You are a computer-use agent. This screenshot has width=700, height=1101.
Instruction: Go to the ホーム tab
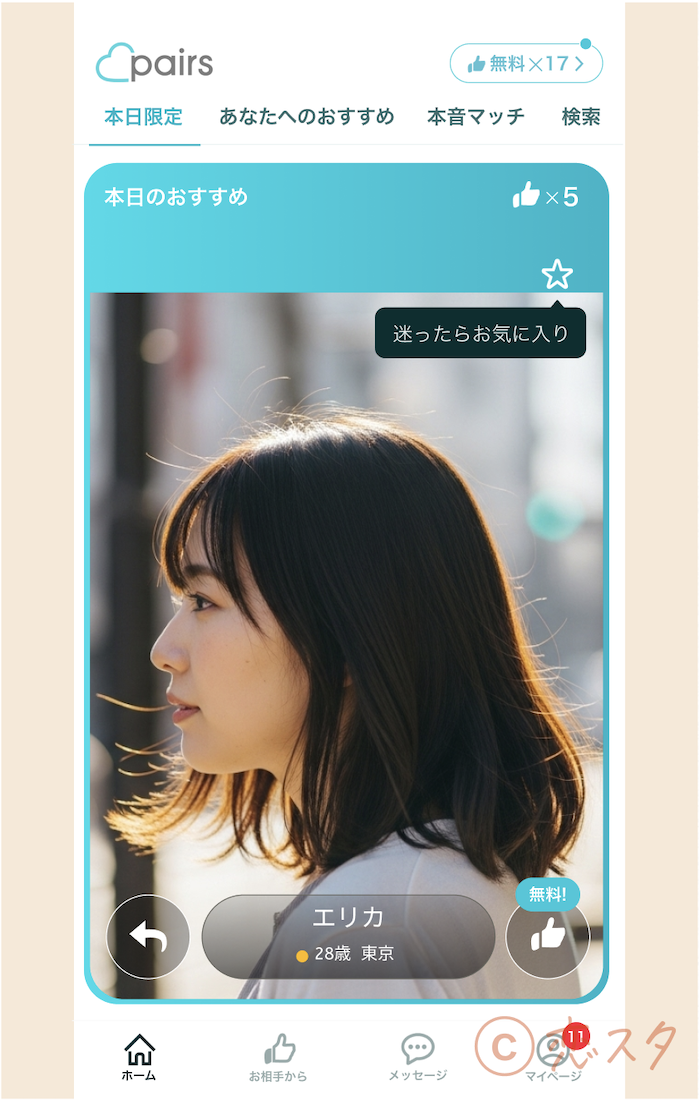139,1058
